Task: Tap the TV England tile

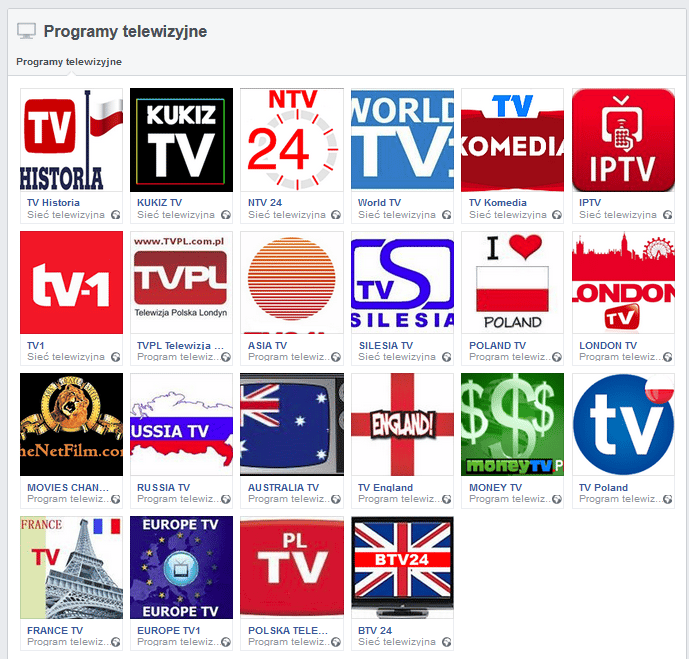Action: tap(402, 425)
